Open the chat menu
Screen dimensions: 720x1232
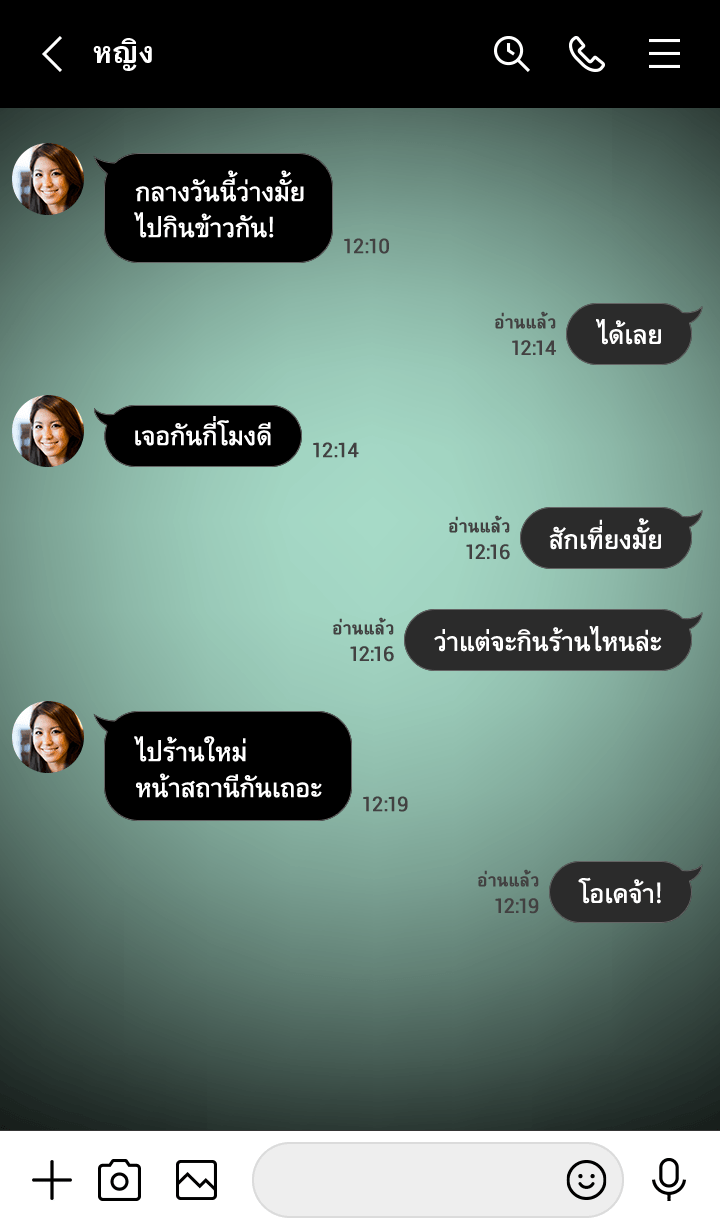[664, 54]
